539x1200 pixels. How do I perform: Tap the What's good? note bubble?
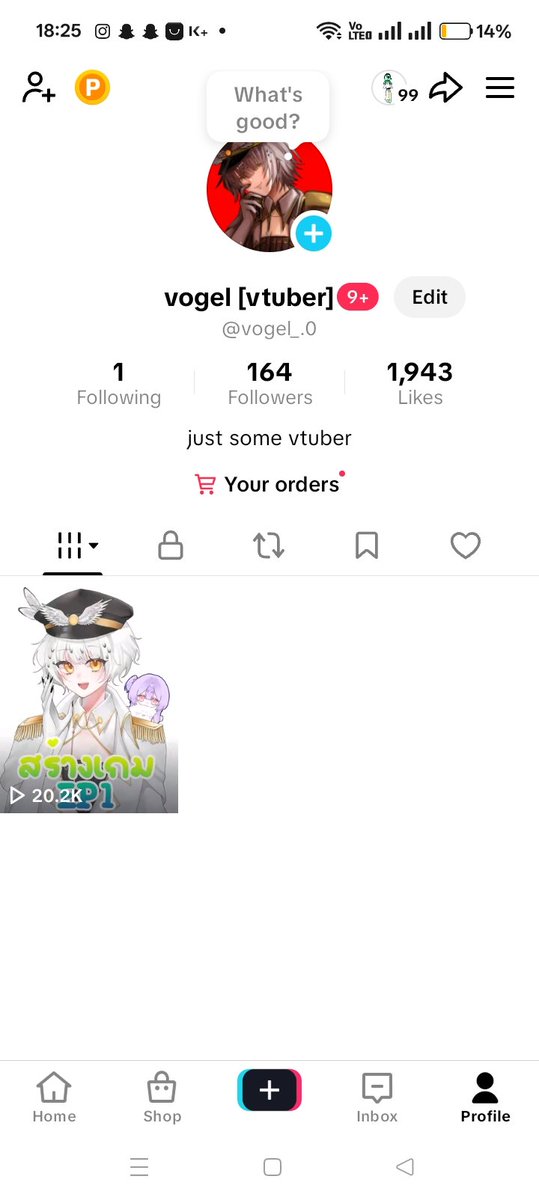[268, 108]
